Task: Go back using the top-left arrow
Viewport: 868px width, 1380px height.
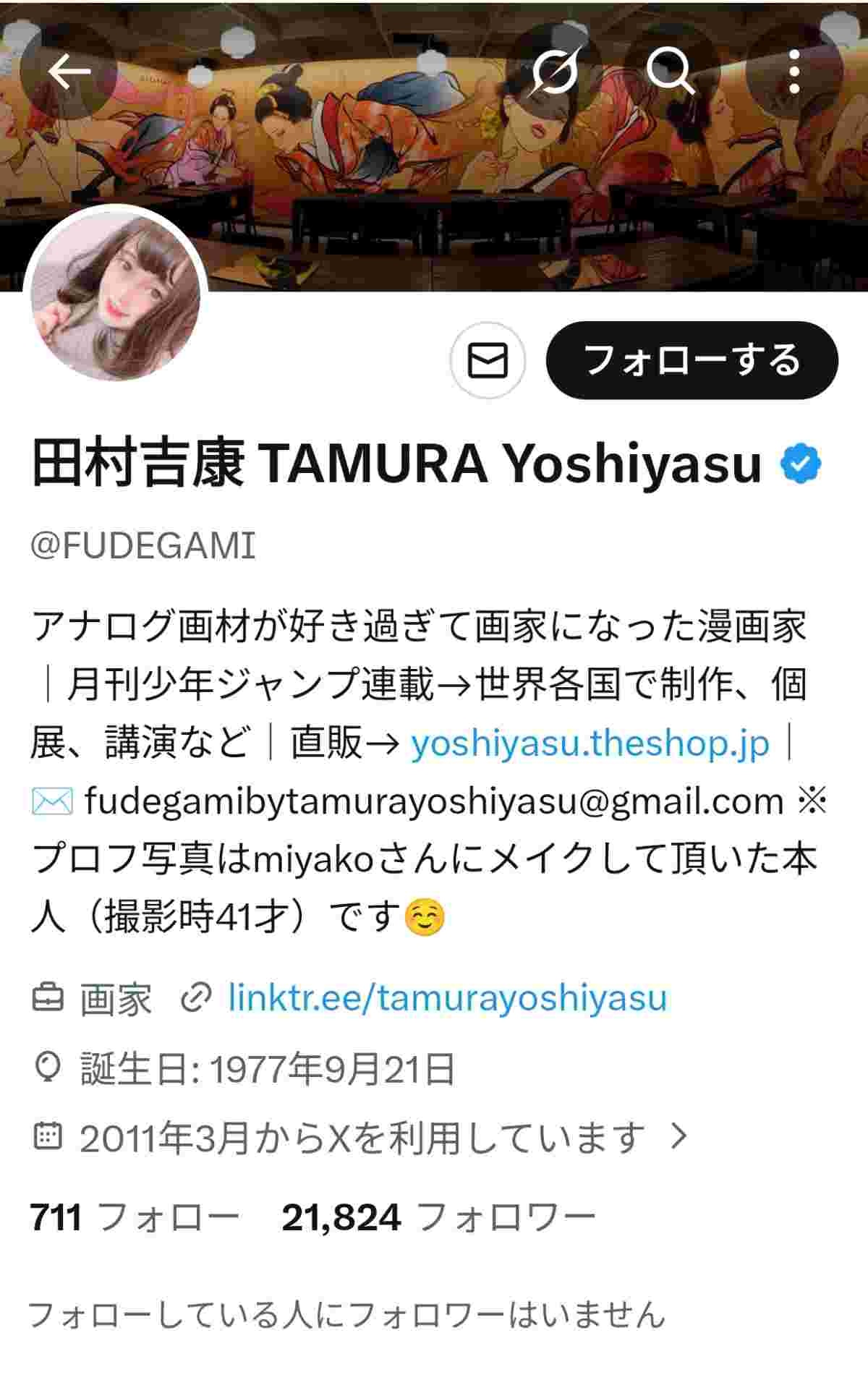Action: coord(69,72)
